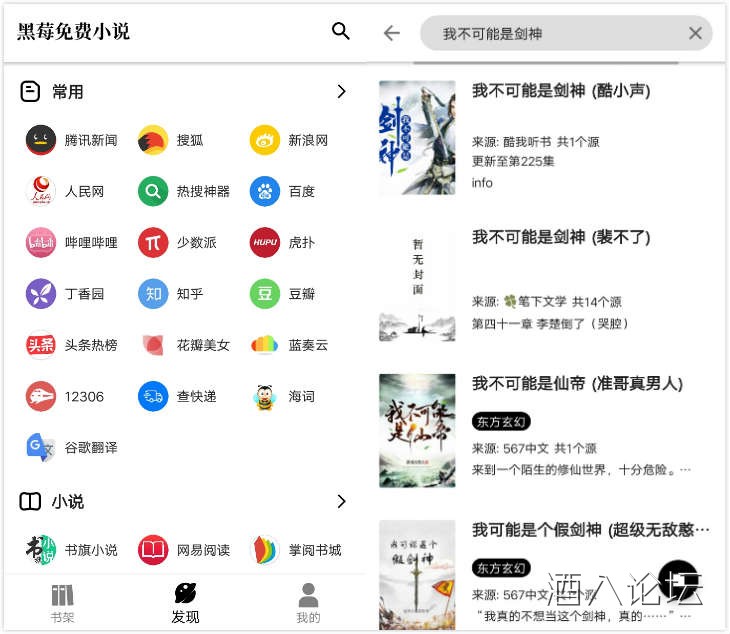The height and width of the screenshot is (634, 730).
Task: Open 知乎 shortcut
Action: point(172,294)
